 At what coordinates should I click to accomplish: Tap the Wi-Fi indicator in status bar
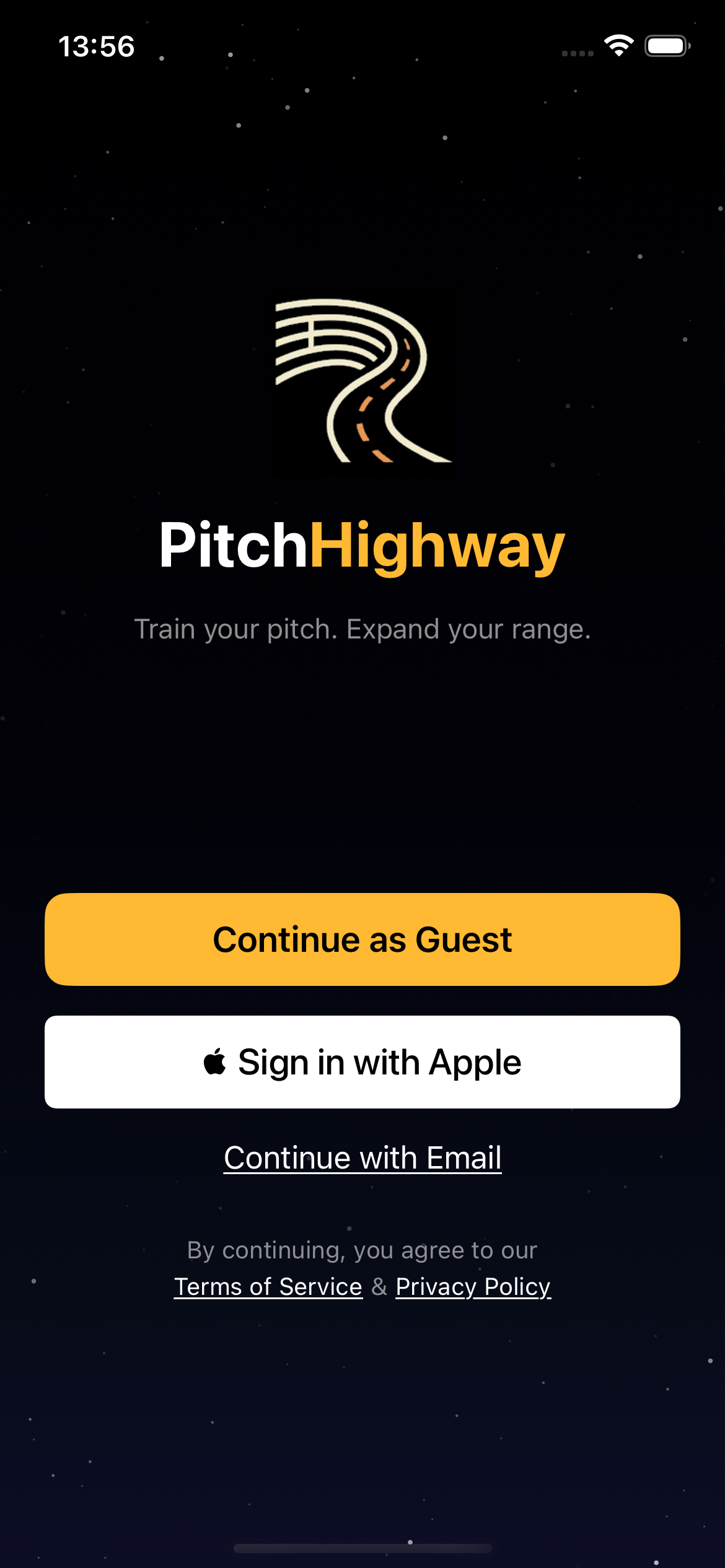click(618, 45)
